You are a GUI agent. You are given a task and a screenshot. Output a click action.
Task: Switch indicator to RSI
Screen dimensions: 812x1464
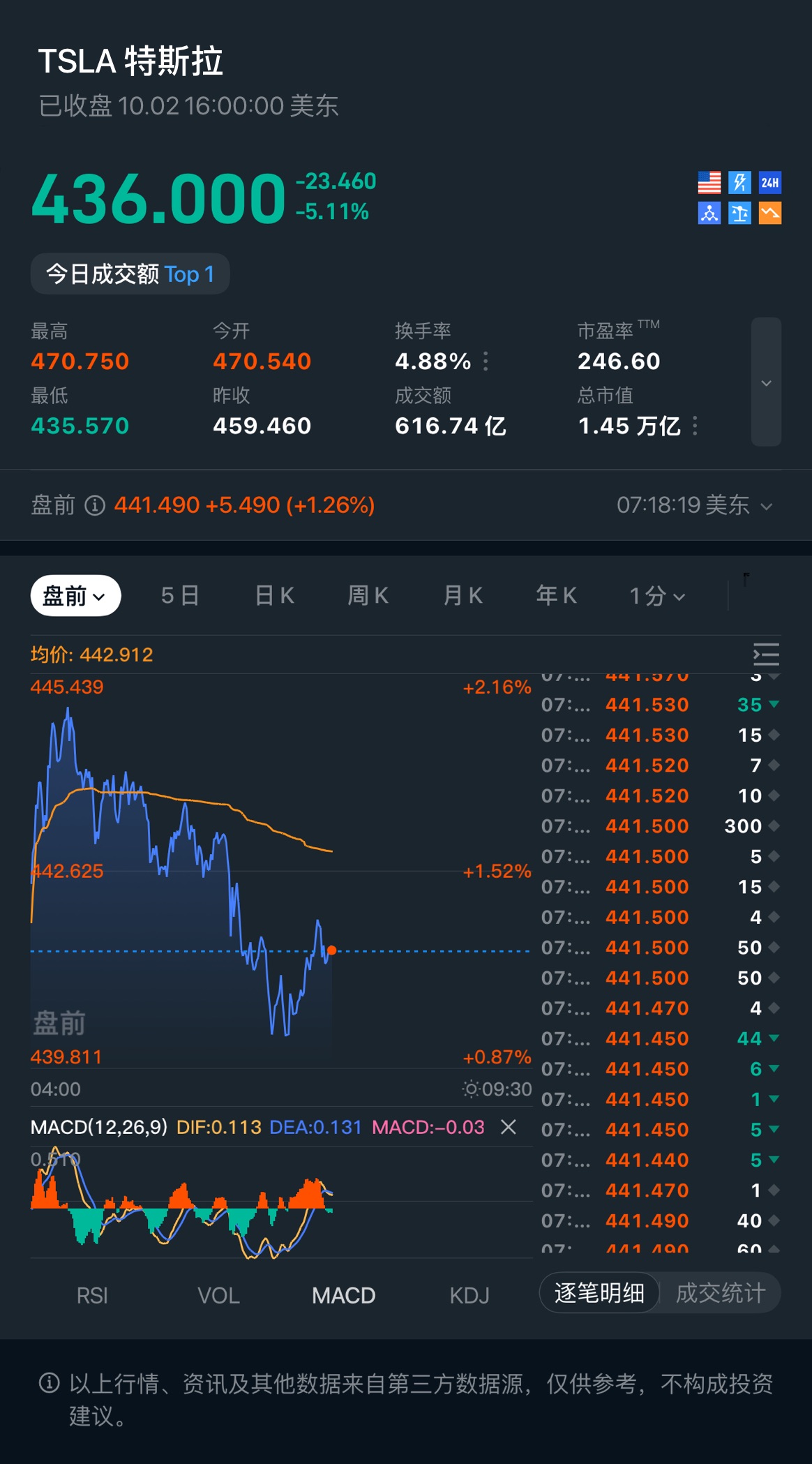point(92,1296)
